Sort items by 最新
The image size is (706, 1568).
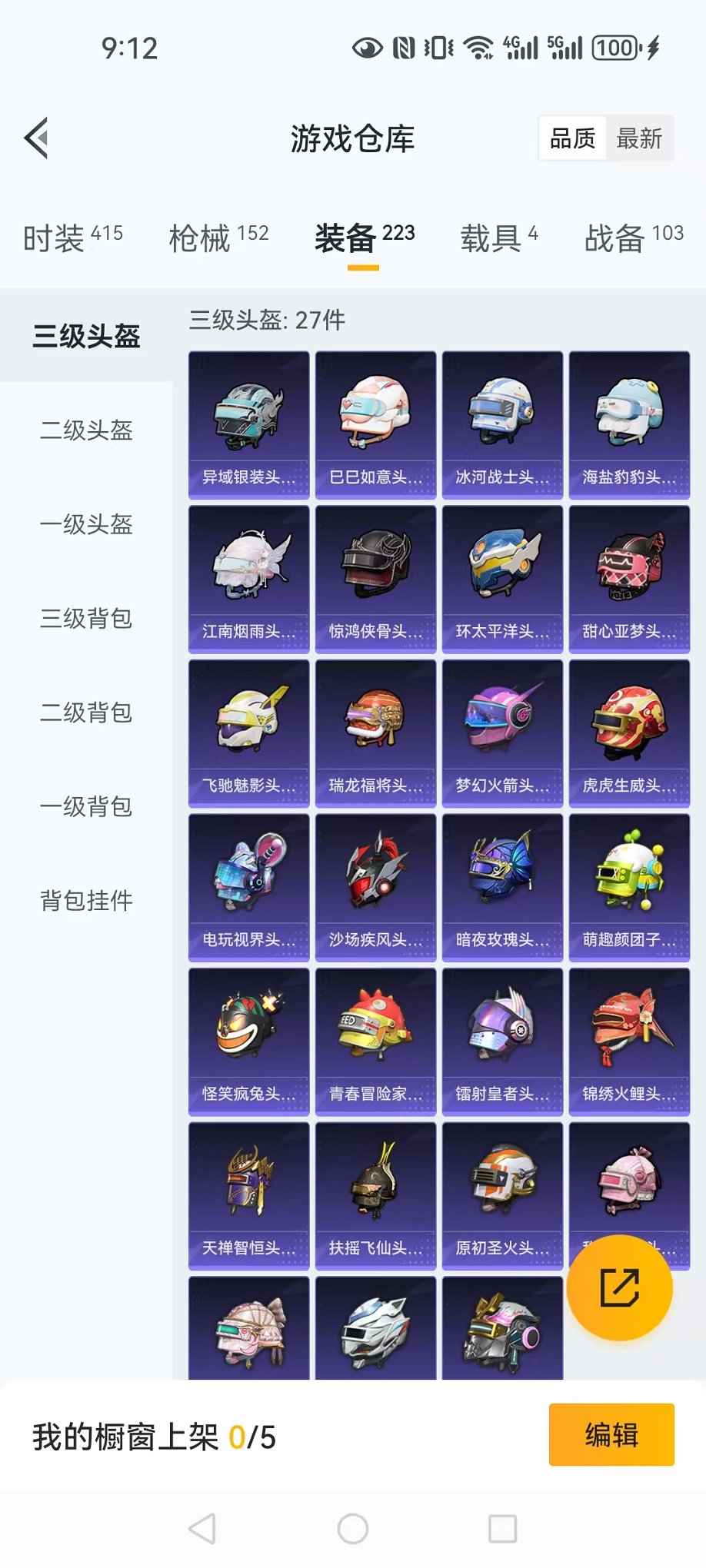coord(639,138)
